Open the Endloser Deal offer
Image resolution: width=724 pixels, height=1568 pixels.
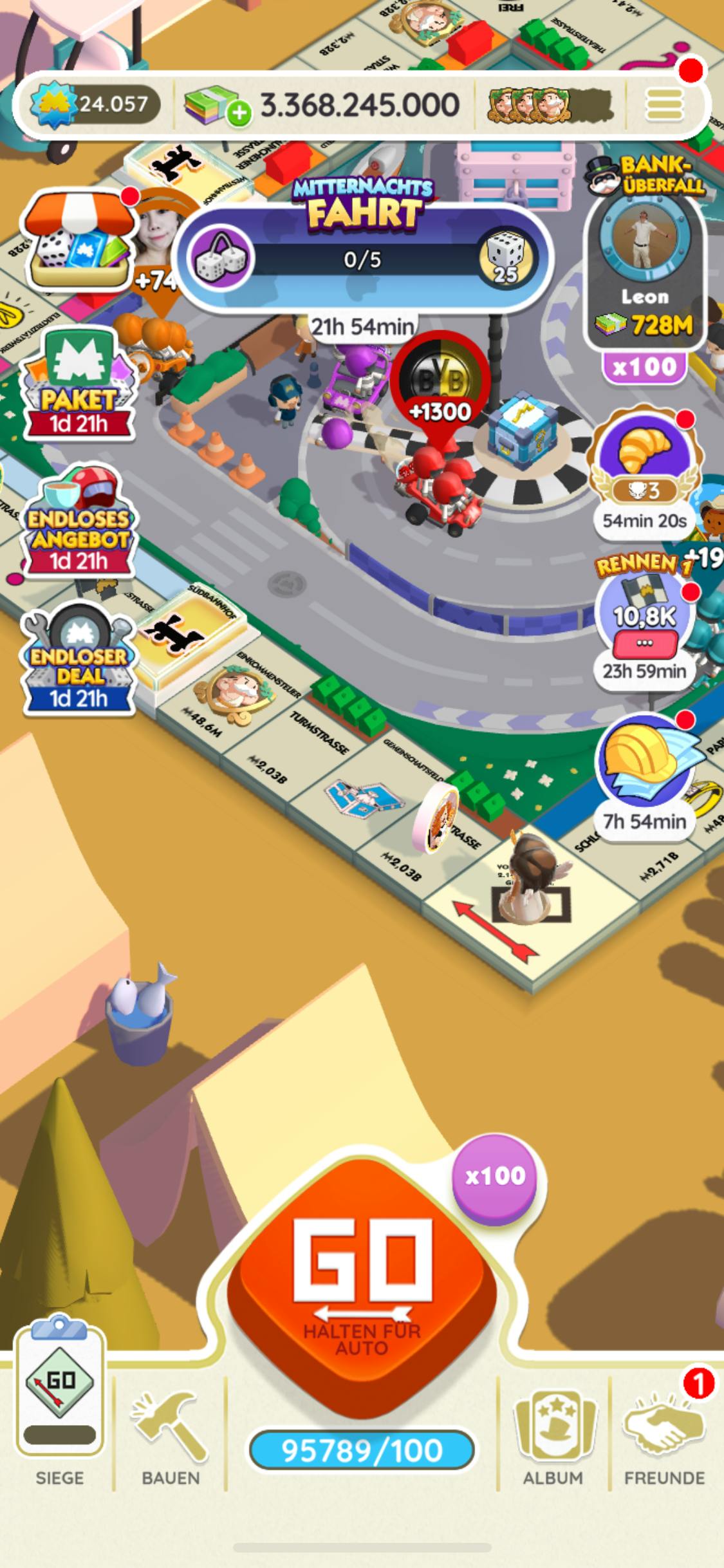(x=79, y=660)
